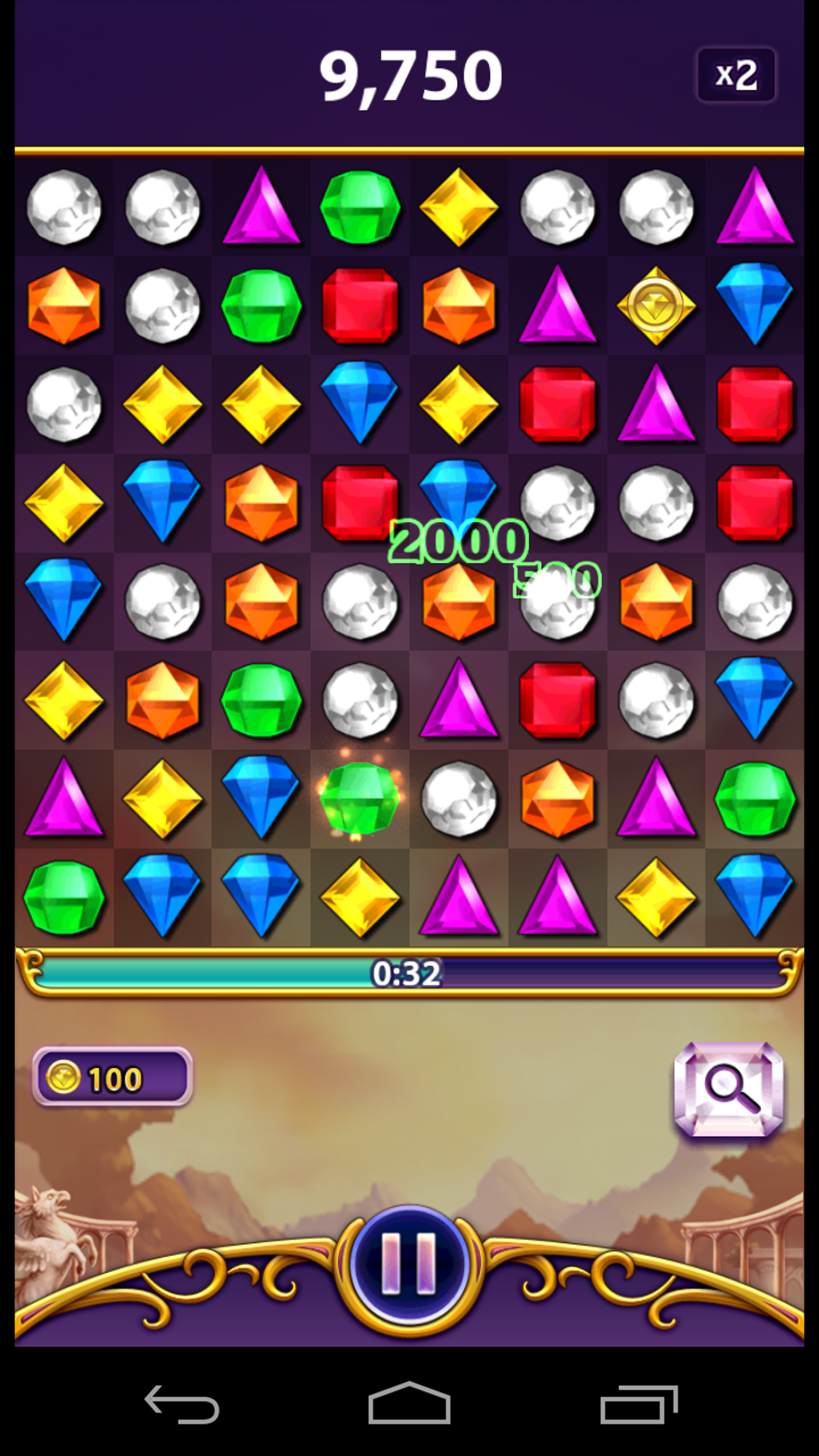The height and width of the screenshot is (1456, 819).
Task: Open recent apps from the navigation bar
Action: coord(639,1405)
